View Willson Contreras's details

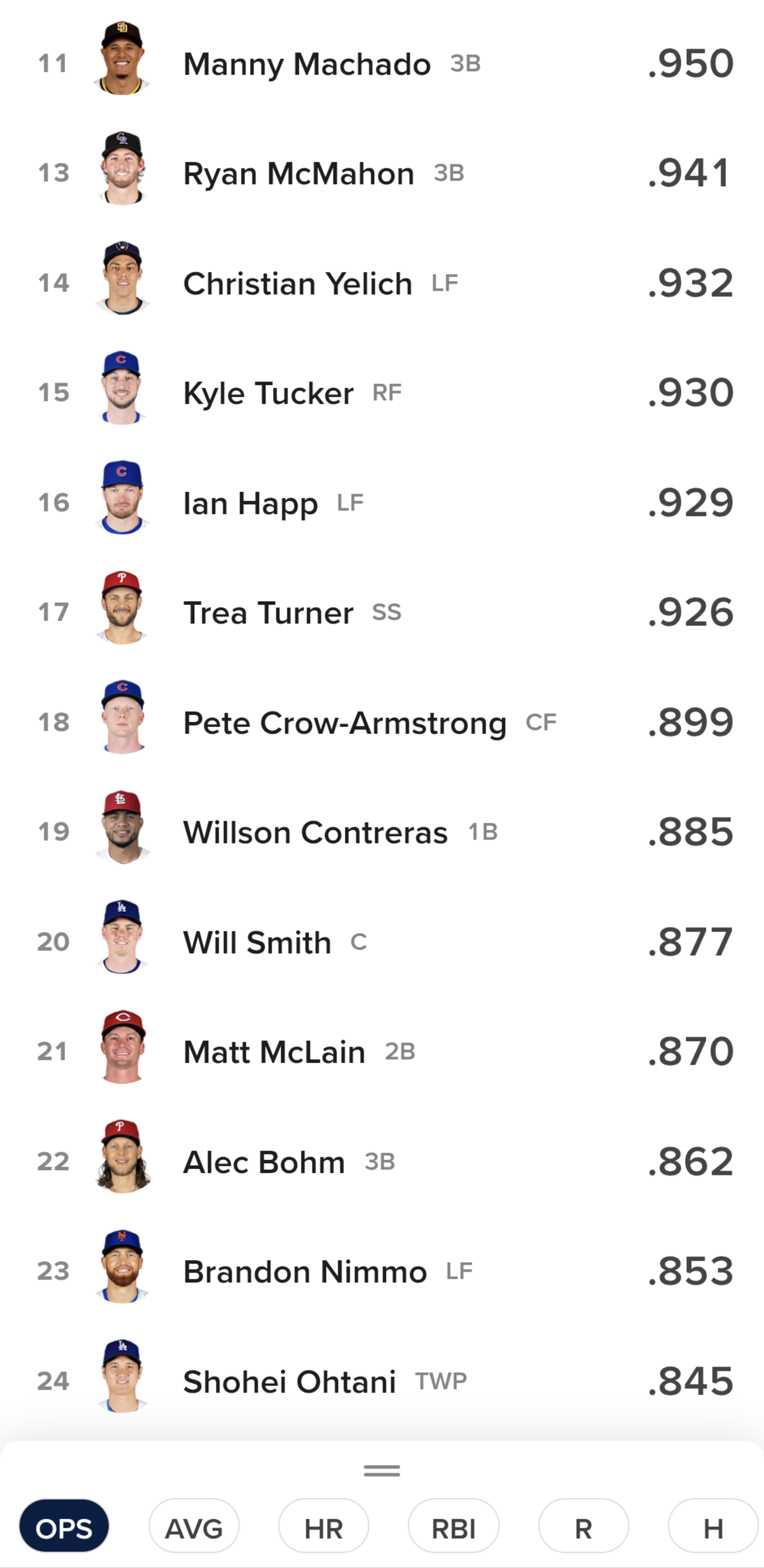pyautogui.click(x=382, y=832)
